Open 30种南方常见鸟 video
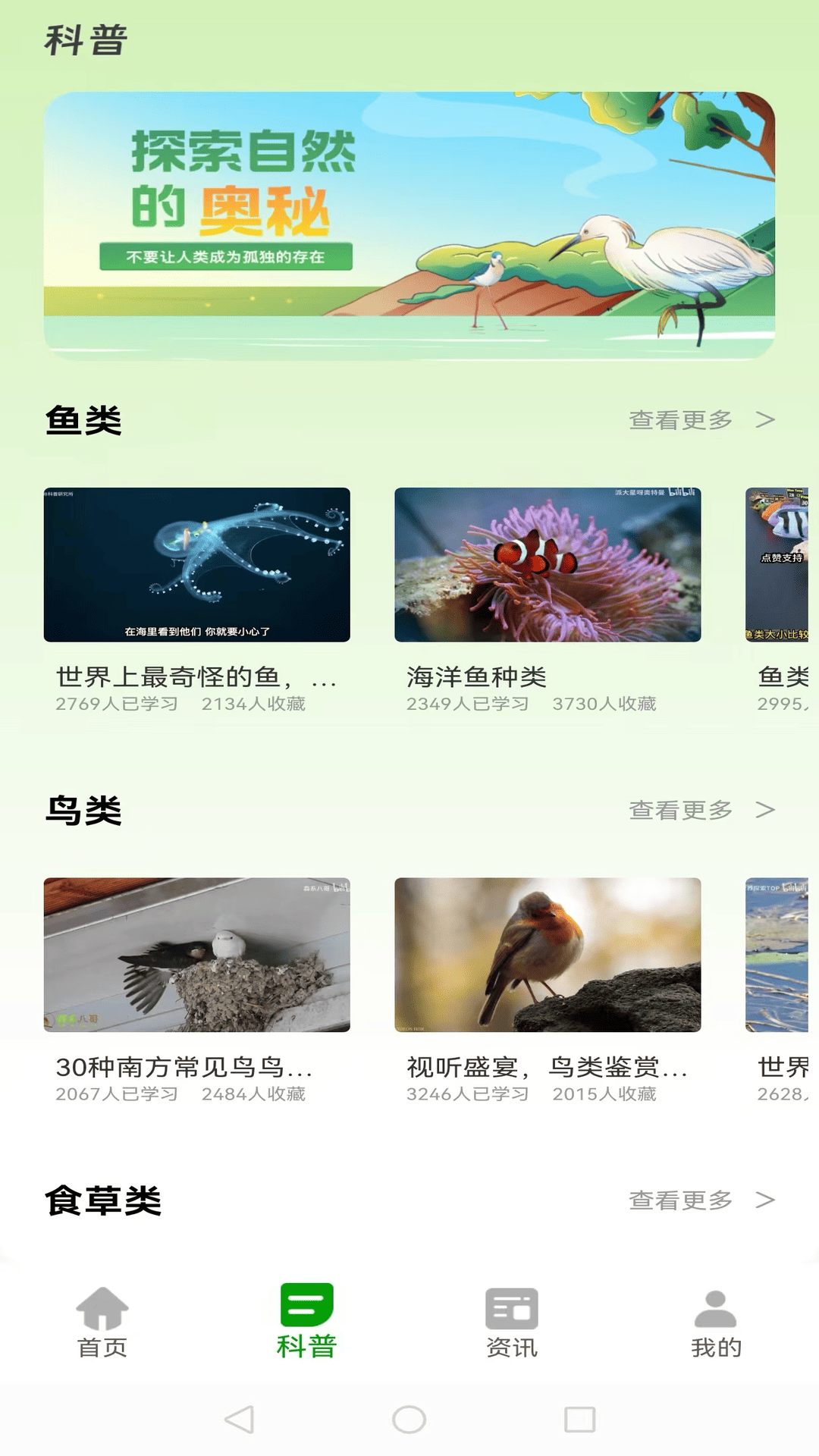Viewport: 819px width, 1456px height. pos(197,955)
